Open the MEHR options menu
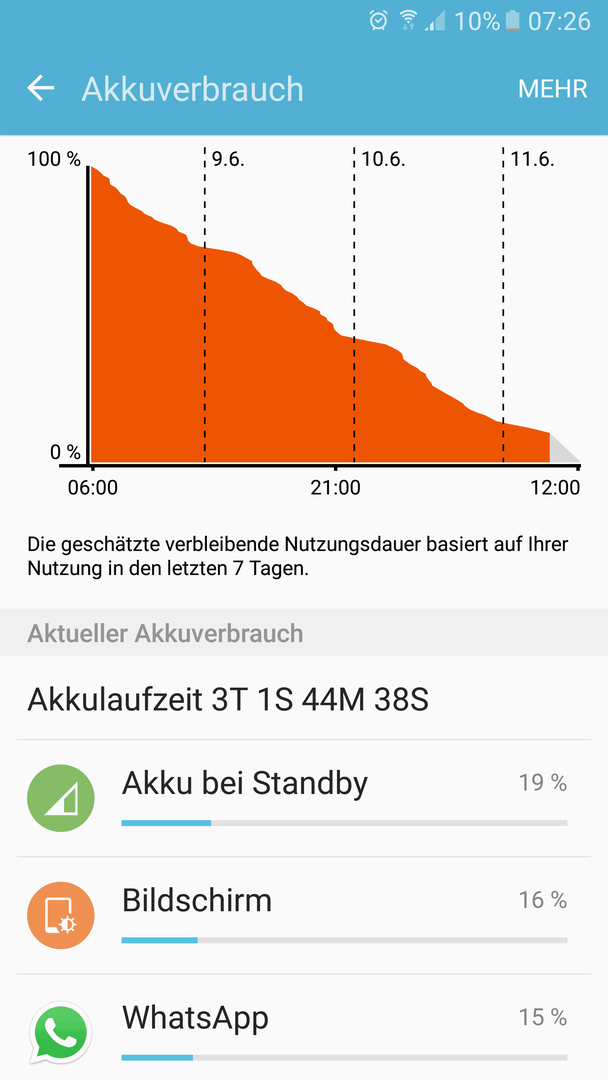608x1080 pixels. [x=552, y=89]
